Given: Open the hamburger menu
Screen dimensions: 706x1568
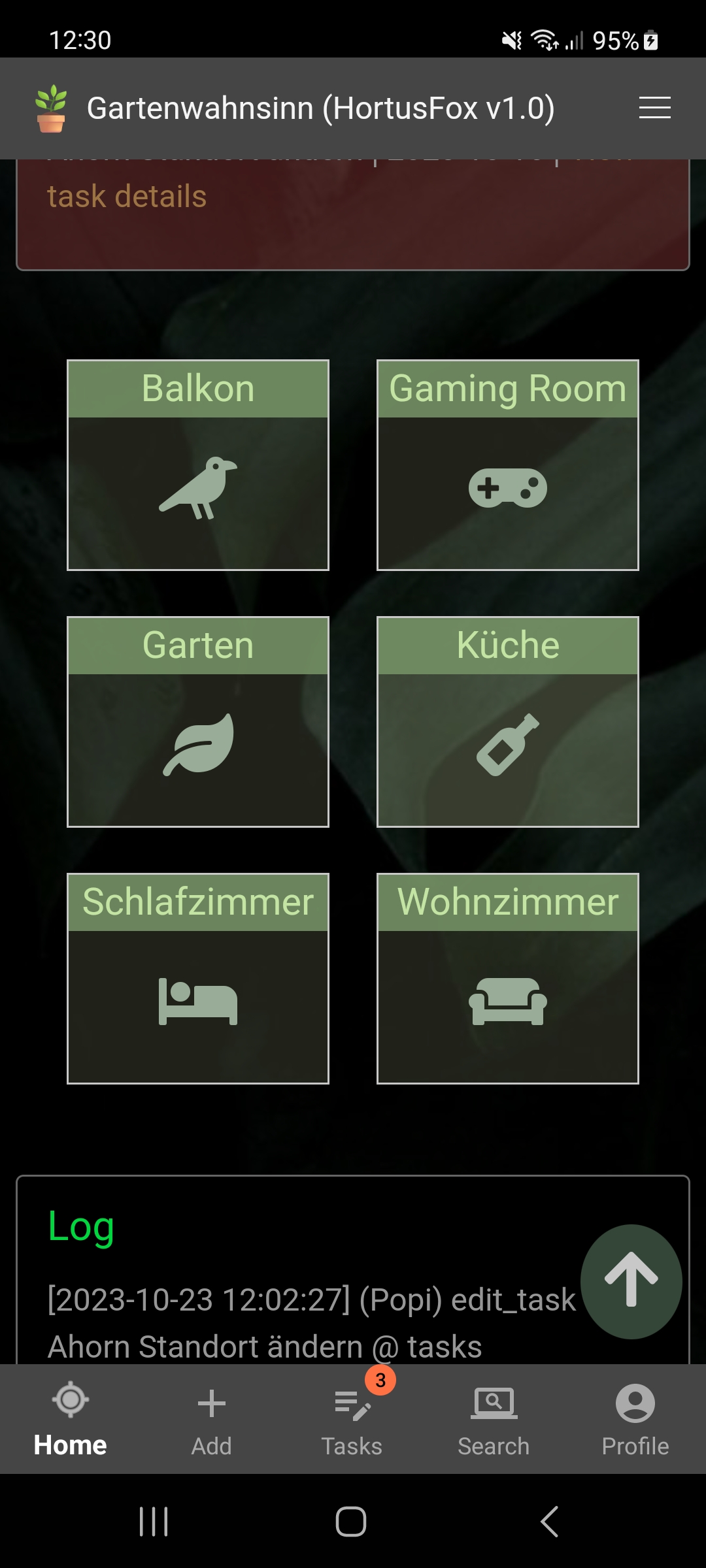Looking at the screenshot, I should click(654, 108).
